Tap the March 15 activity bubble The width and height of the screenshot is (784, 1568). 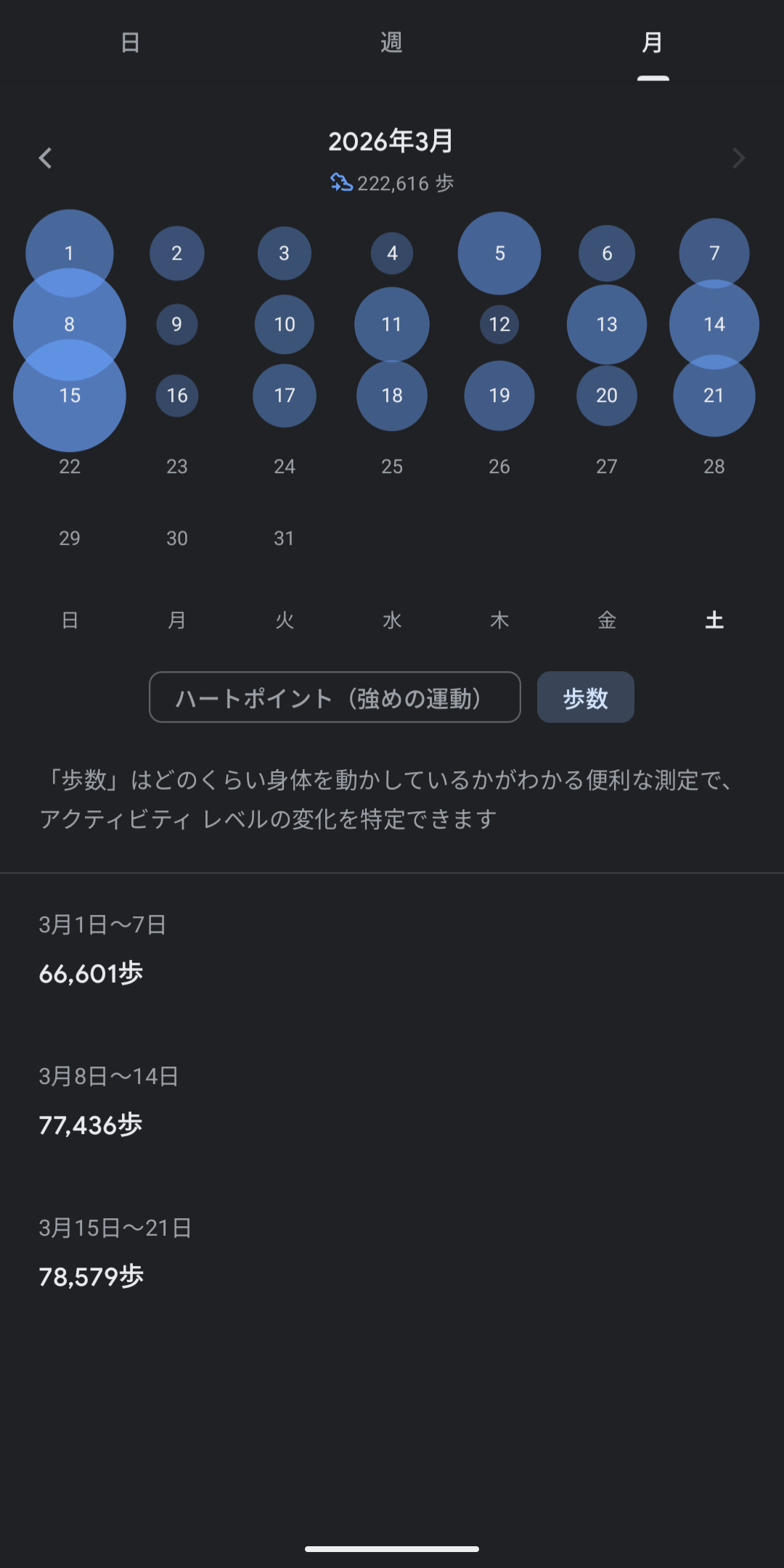click(69, 395)
